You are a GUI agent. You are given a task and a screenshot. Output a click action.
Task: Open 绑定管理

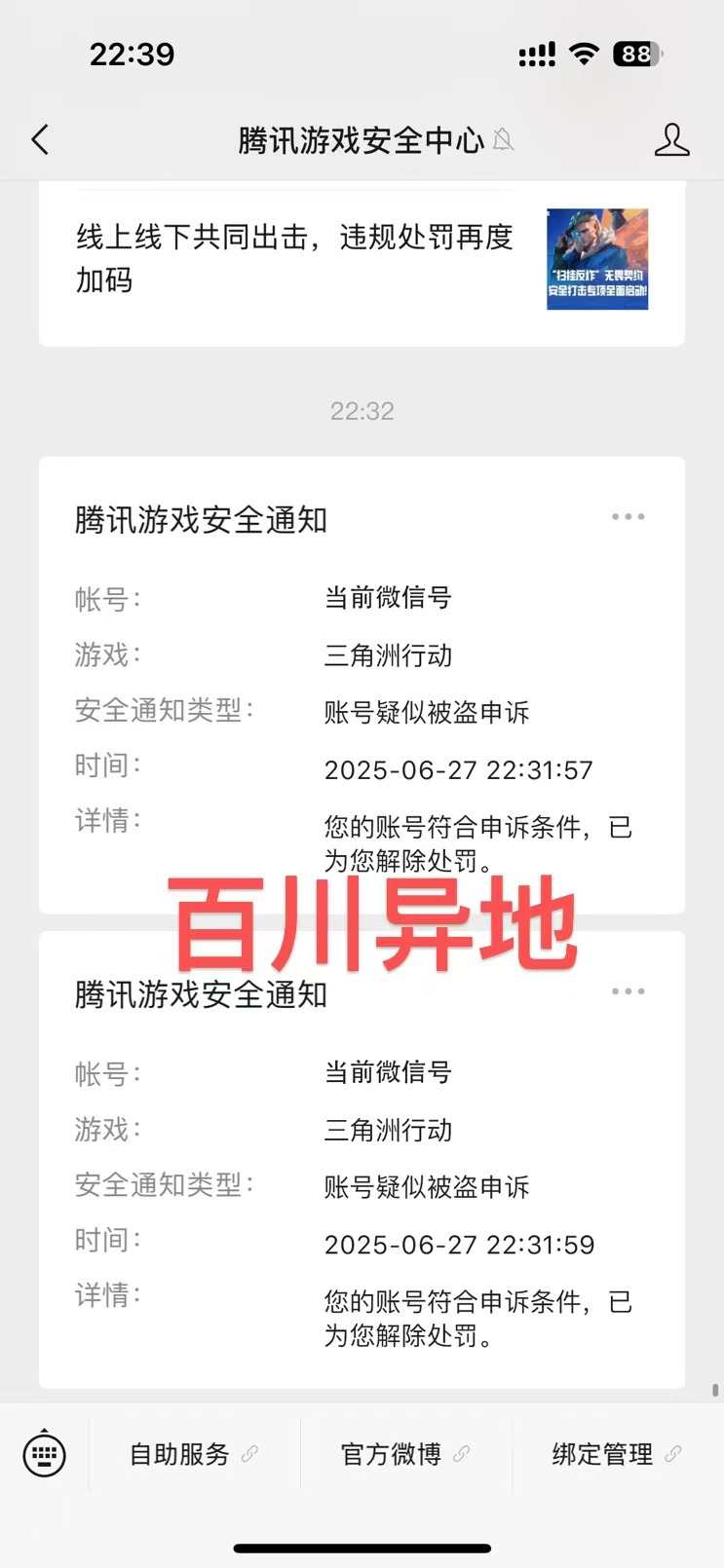tap(617, 1455)
